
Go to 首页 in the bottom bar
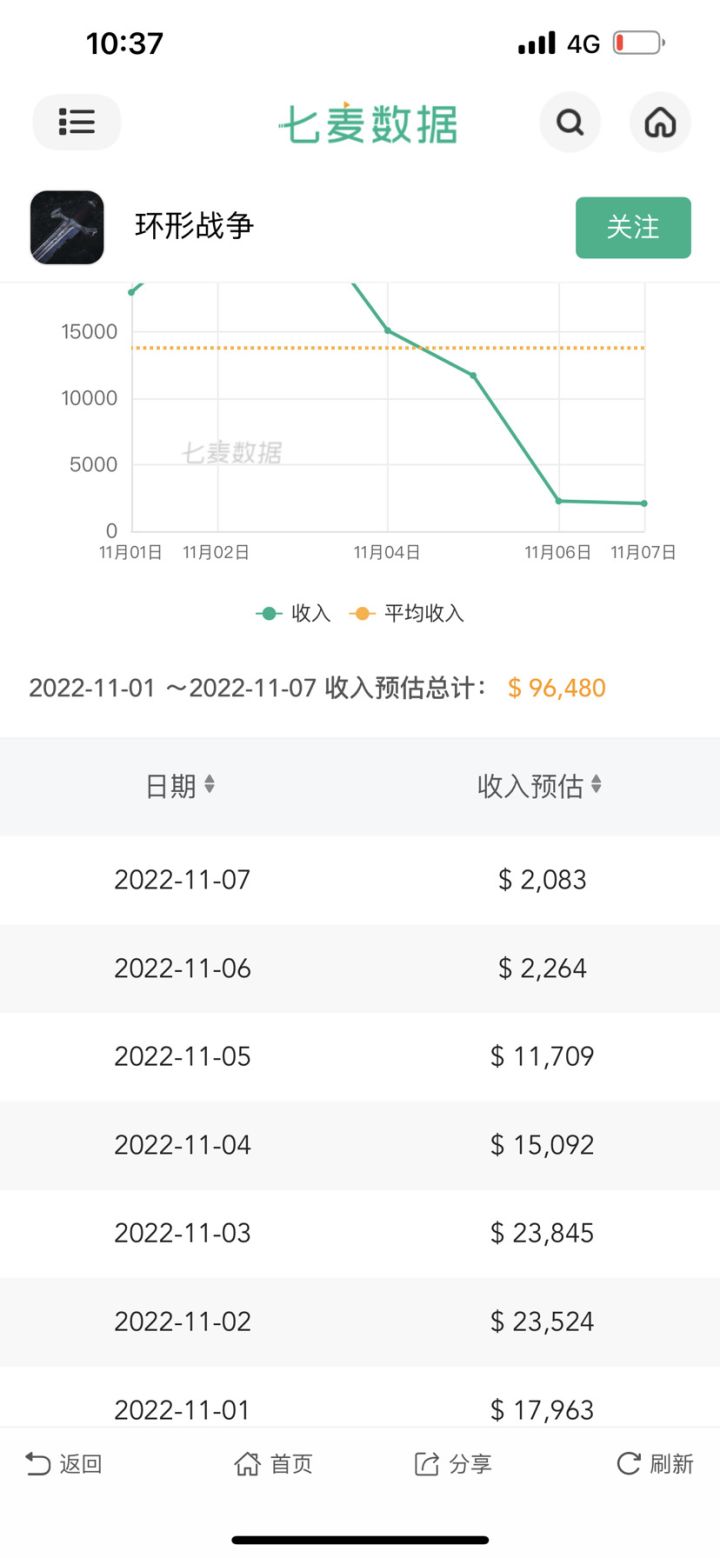(274, 1464)
